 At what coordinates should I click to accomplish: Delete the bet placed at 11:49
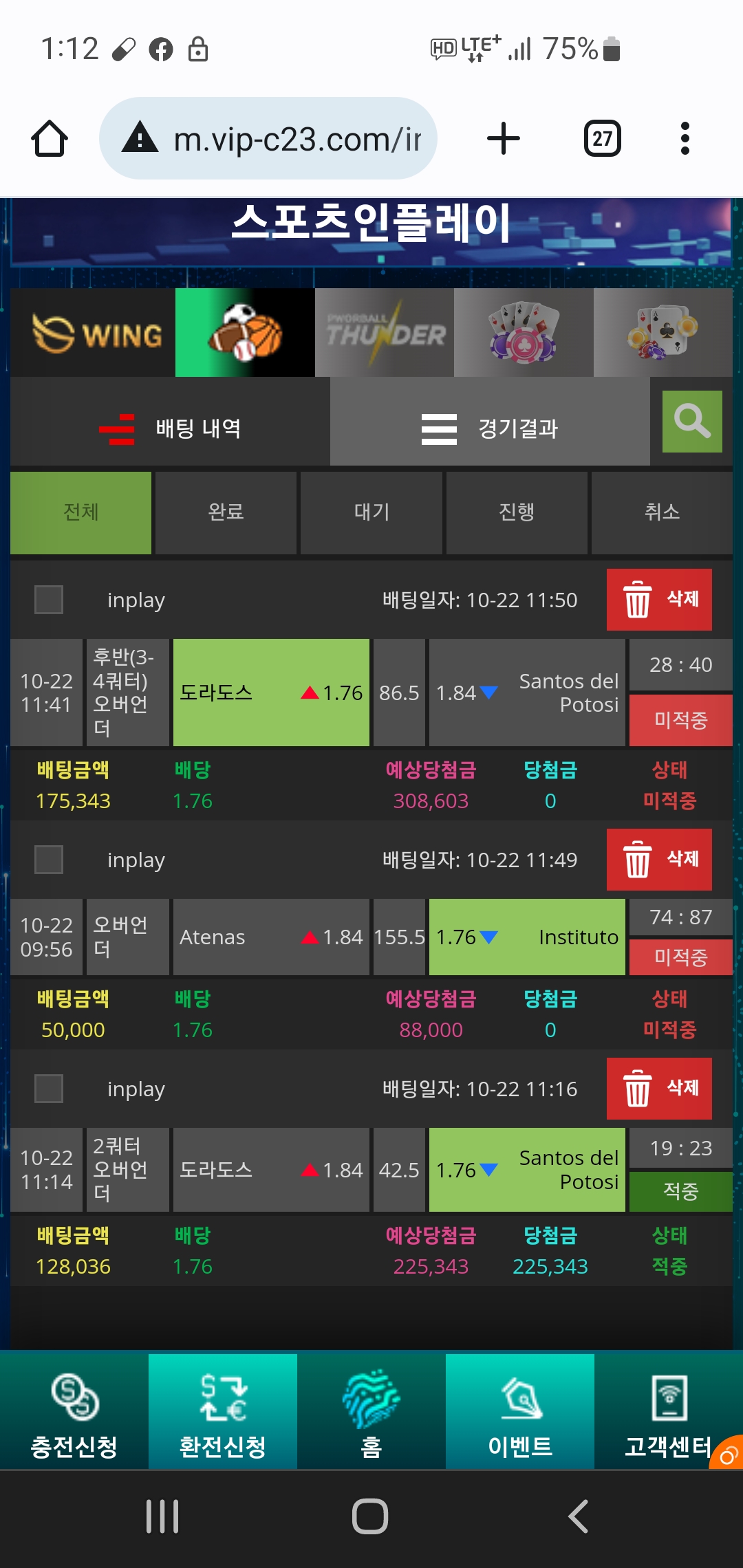coord(659,860)
